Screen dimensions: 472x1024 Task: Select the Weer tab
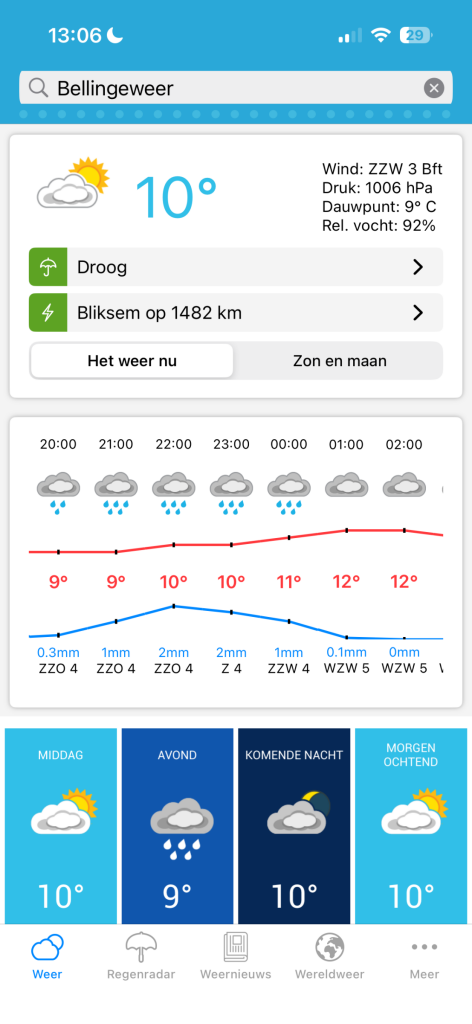point(48,957)
